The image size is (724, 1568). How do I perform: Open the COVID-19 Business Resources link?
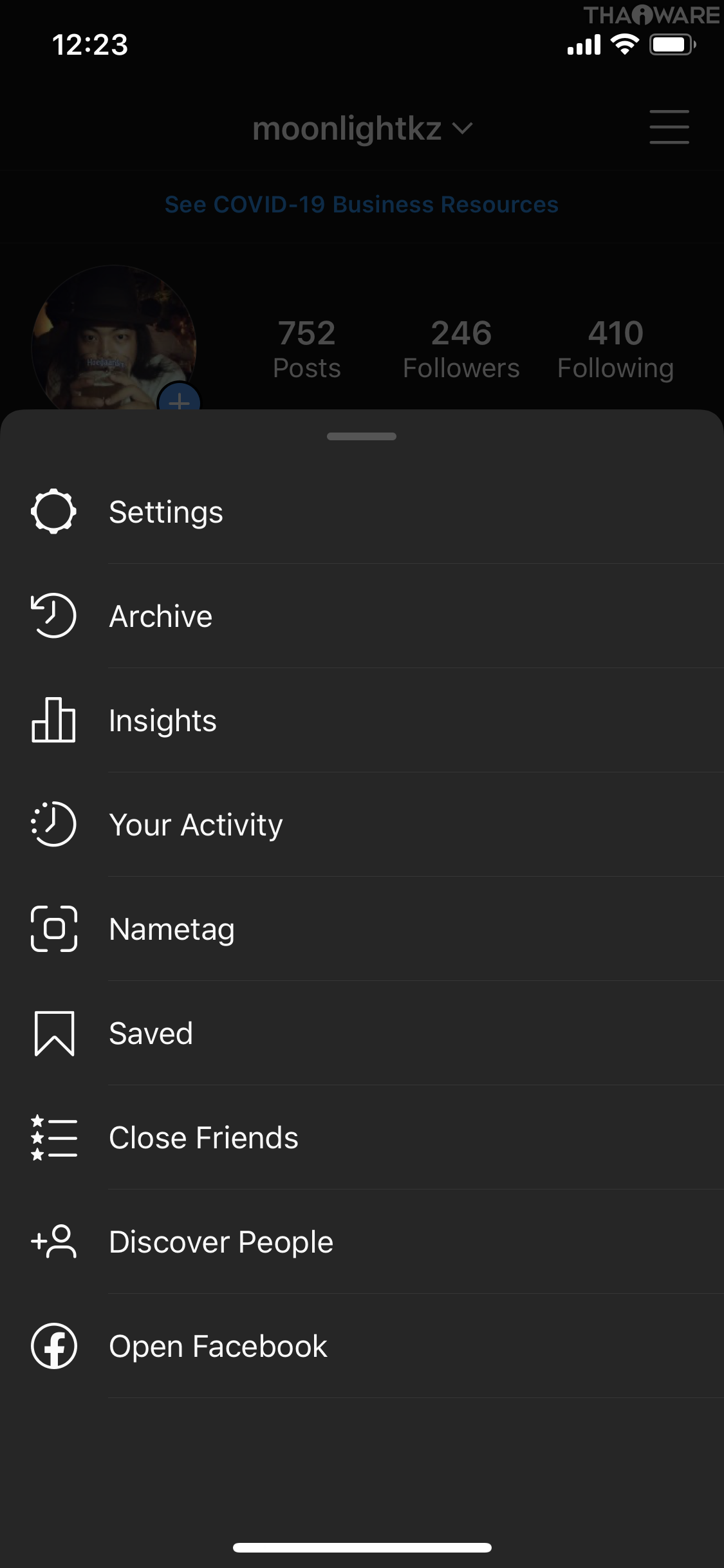(362, 205)
